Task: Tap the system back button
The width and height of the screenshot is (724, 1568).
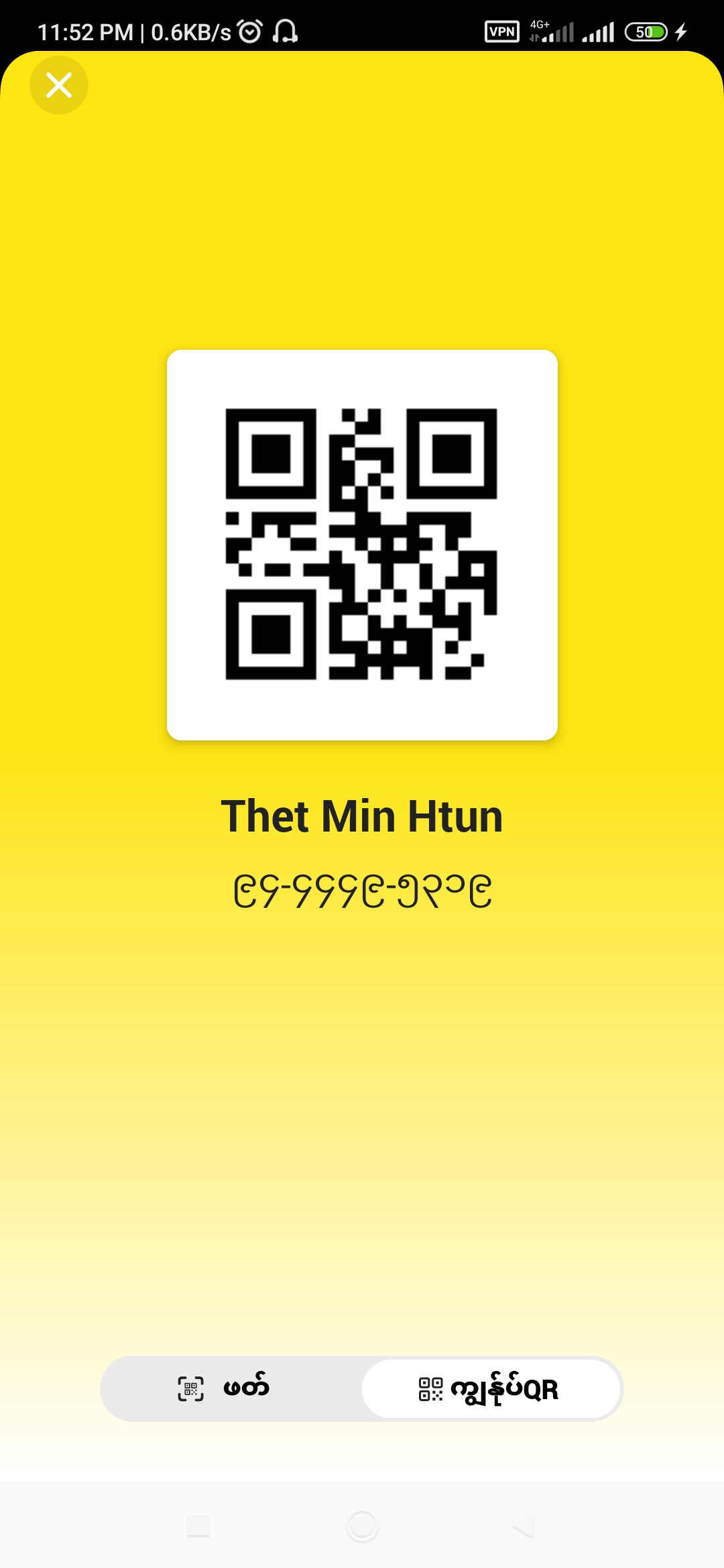Action: coord(524,1526)
